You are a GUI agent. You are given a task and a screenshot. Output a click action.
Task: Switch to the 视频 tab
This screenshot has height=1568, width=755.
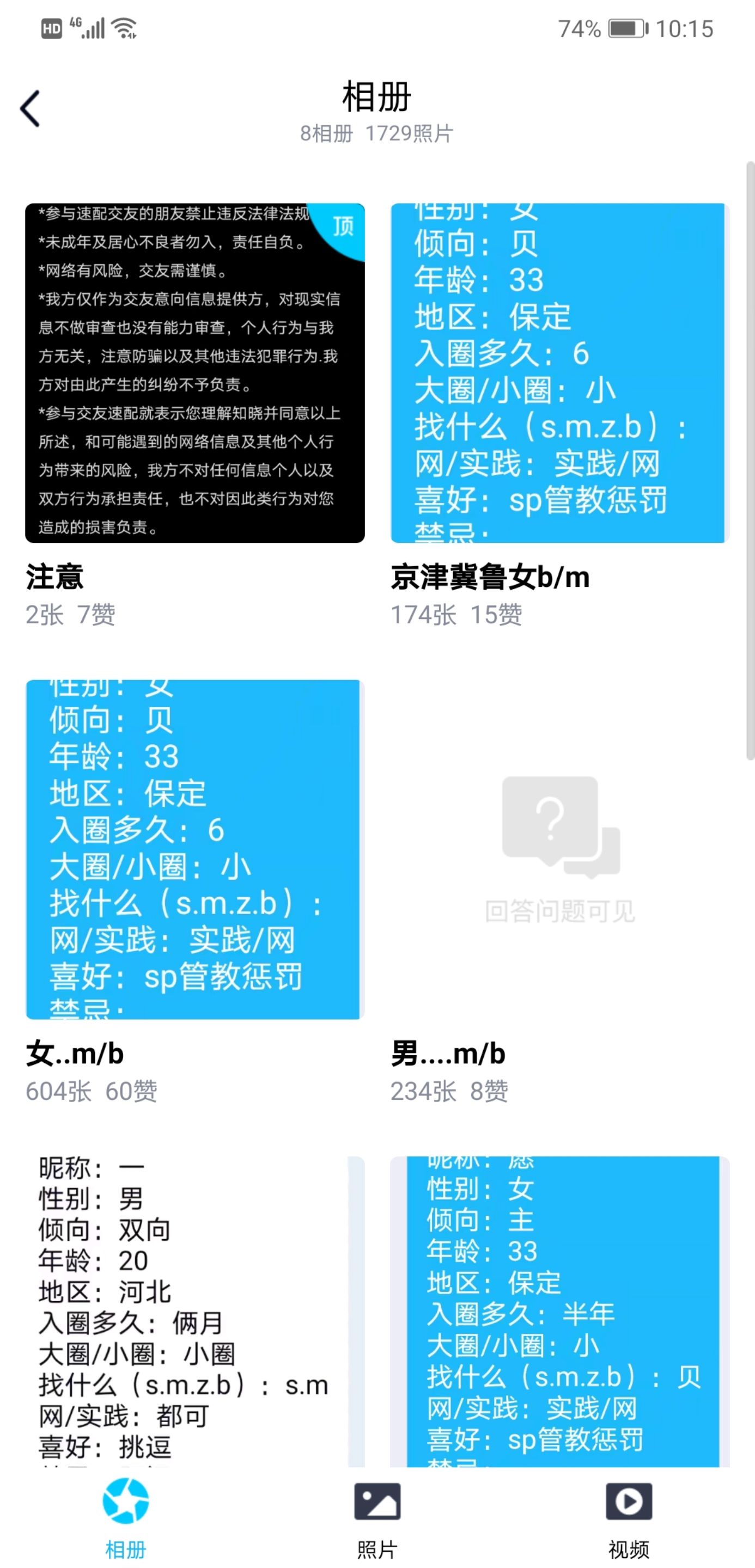(629, 1517)
